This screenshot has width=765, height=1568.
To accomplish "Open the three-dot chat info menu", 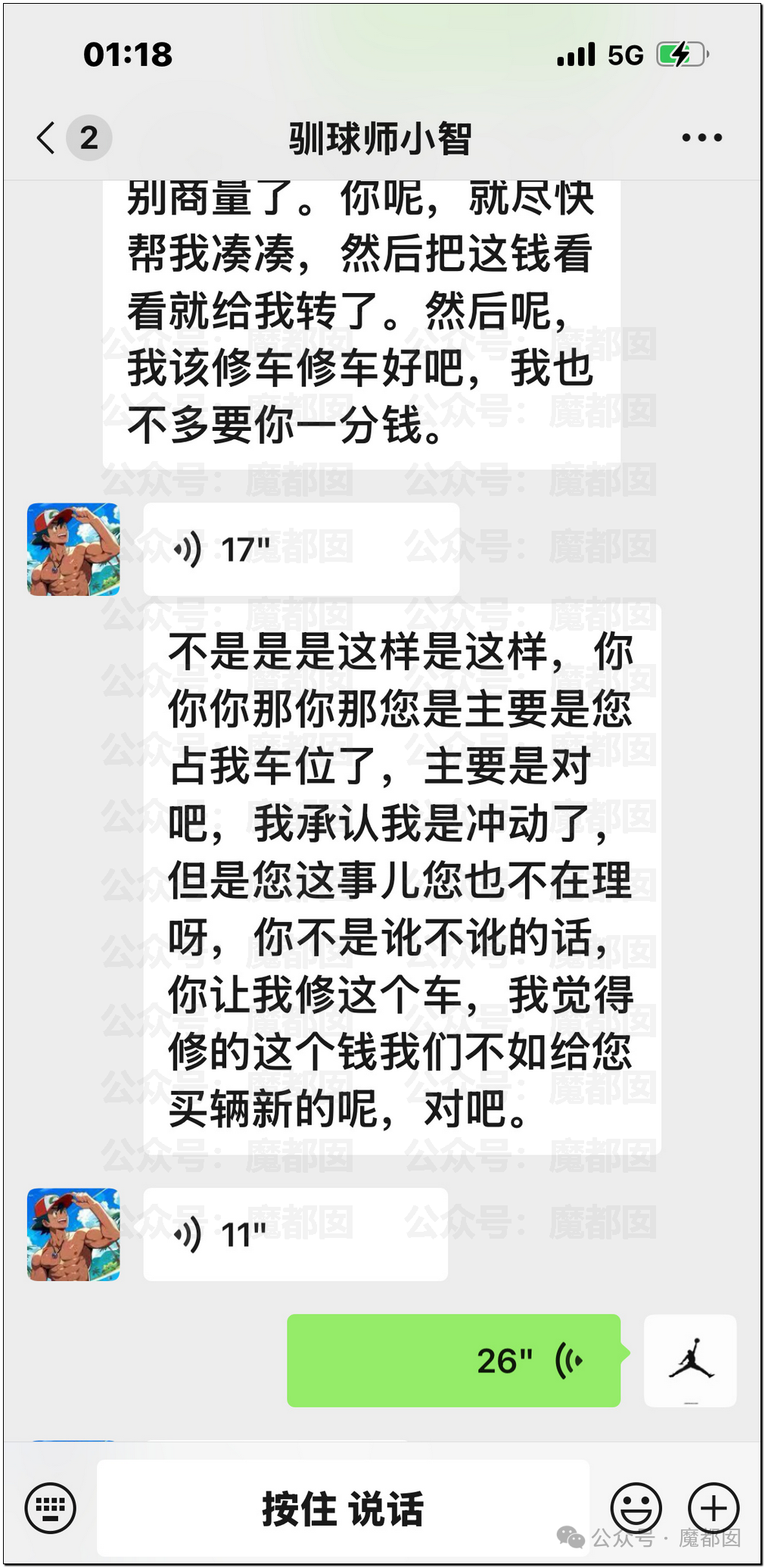I will pyautogui.click(x=701, y=138).
